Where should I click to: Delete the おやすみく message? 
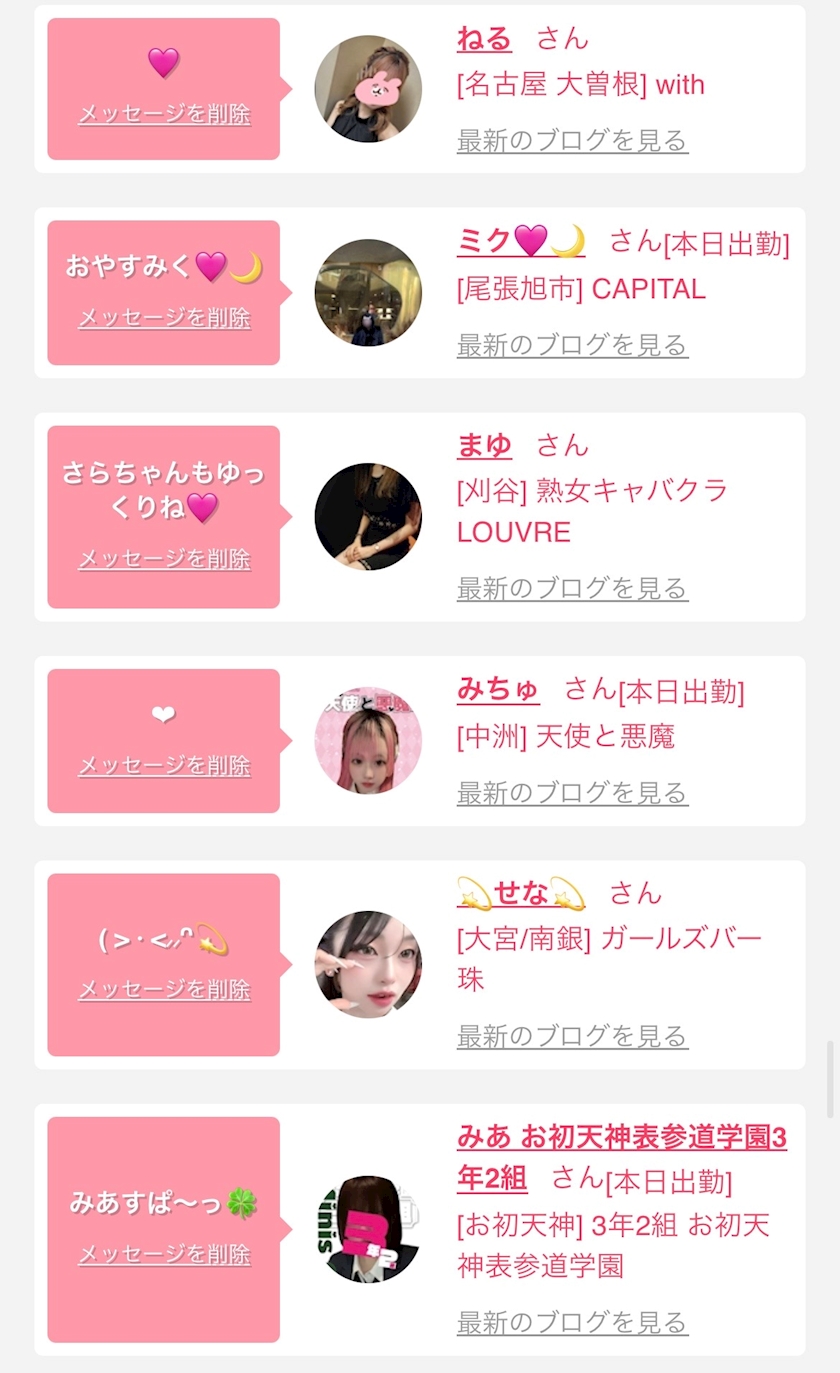pos(164,318)
